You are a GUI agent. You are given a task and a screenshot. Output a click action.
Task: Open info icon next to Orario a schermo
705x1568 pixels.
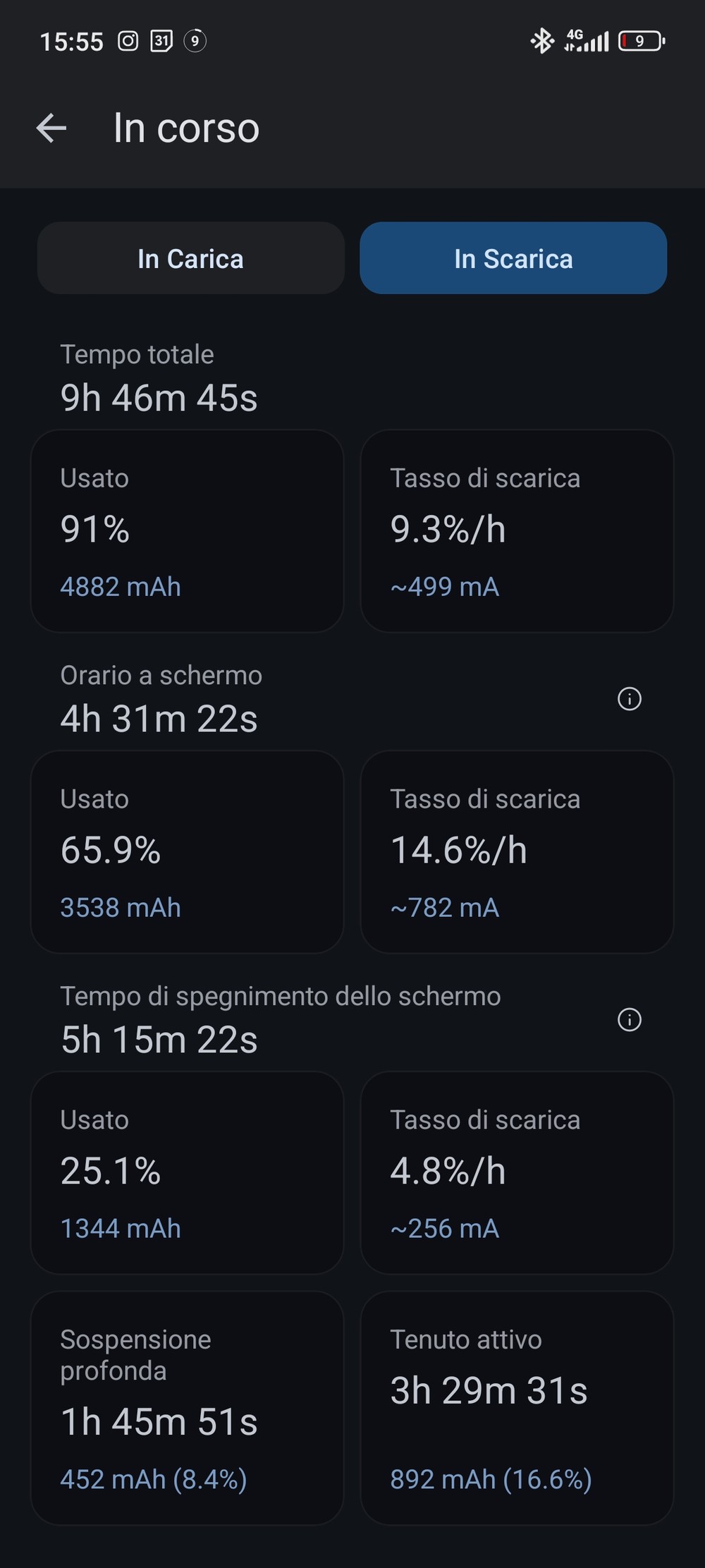[630, 699]
